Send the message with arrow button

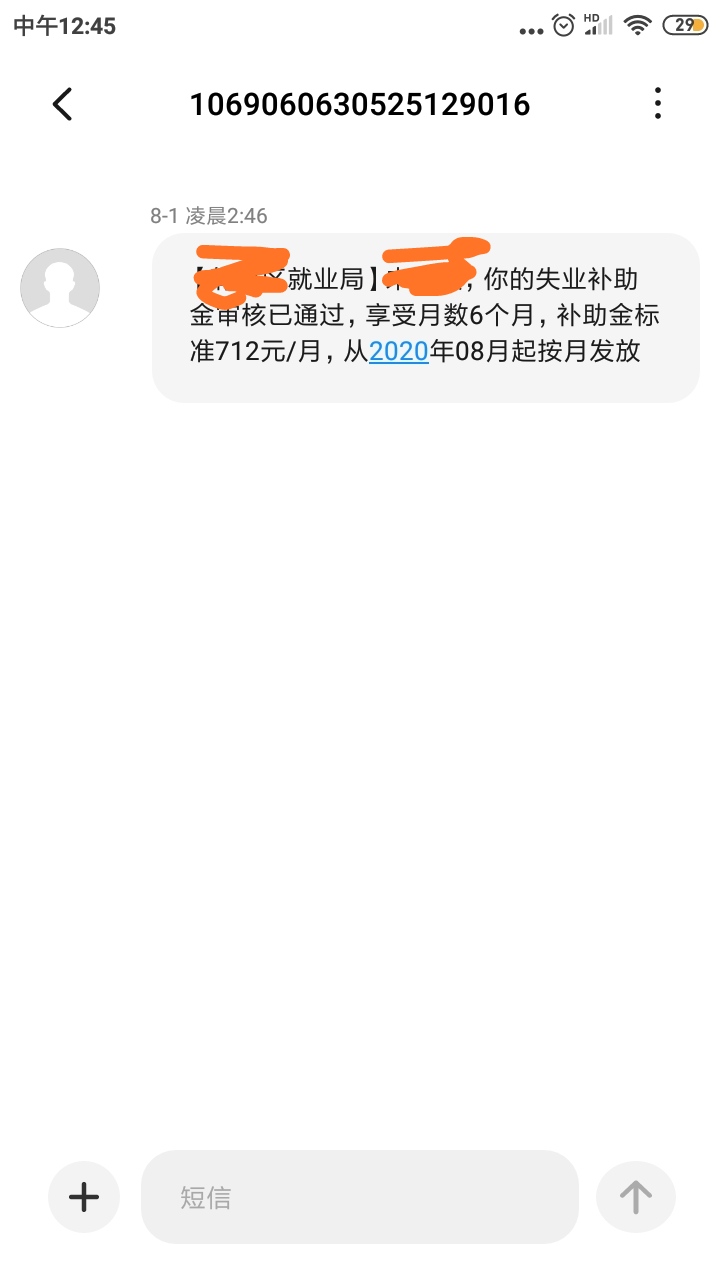coord(636,1197)
